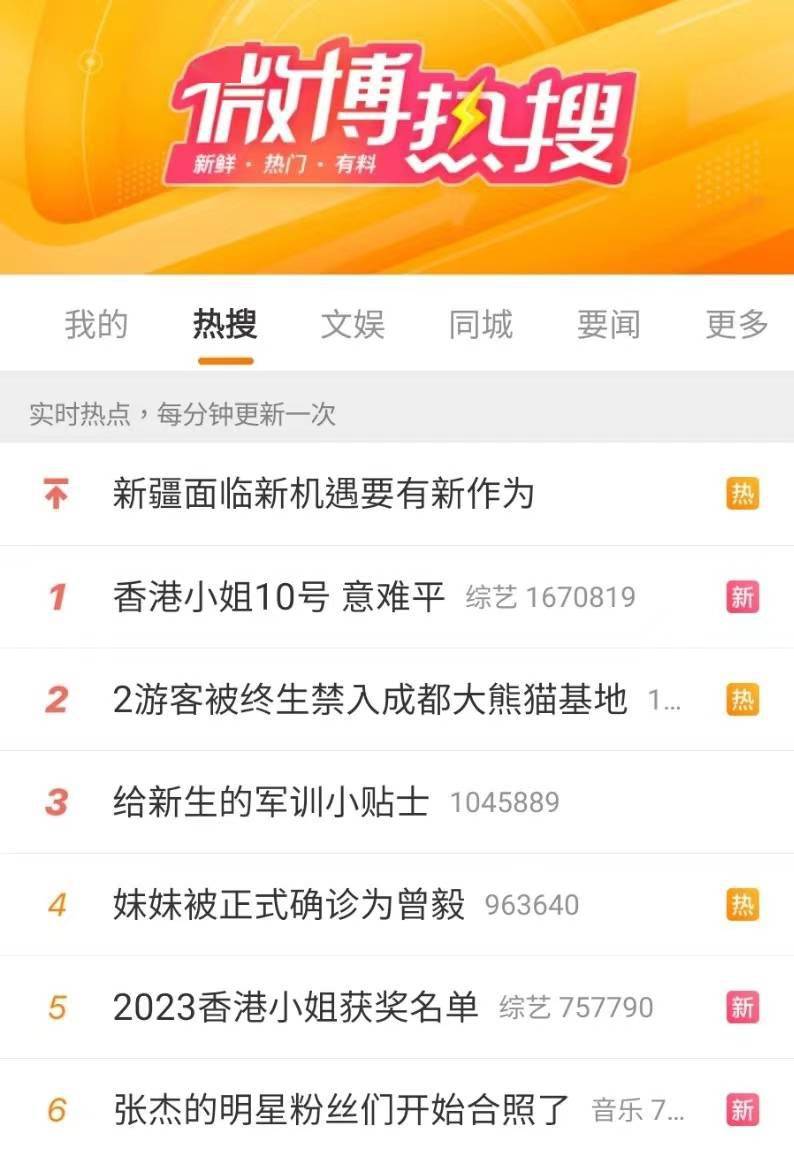The image size is (794, 1157).
Task: Switch to the 我的 tab
Action: point(96,325)
